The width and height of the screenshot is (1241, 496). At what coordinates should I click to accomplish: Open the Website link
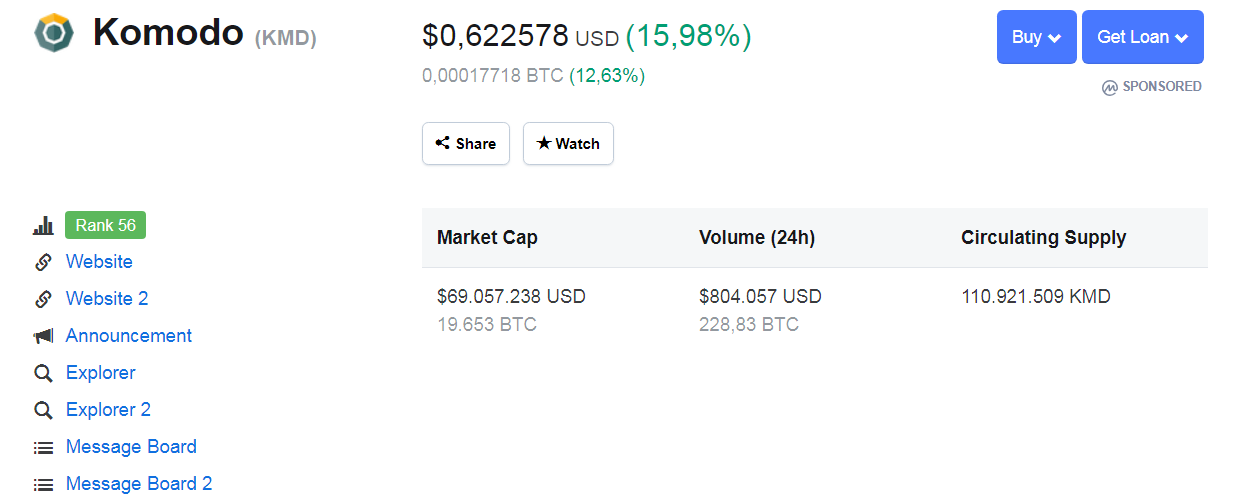[x=99, y=261]
